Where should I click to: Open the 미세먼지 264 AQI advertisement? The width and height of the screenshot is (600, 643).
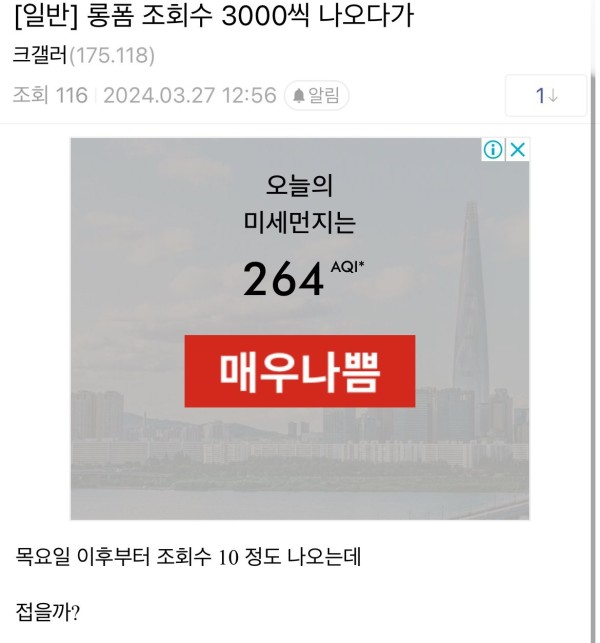pyautogui.click(x=300, y=371)
